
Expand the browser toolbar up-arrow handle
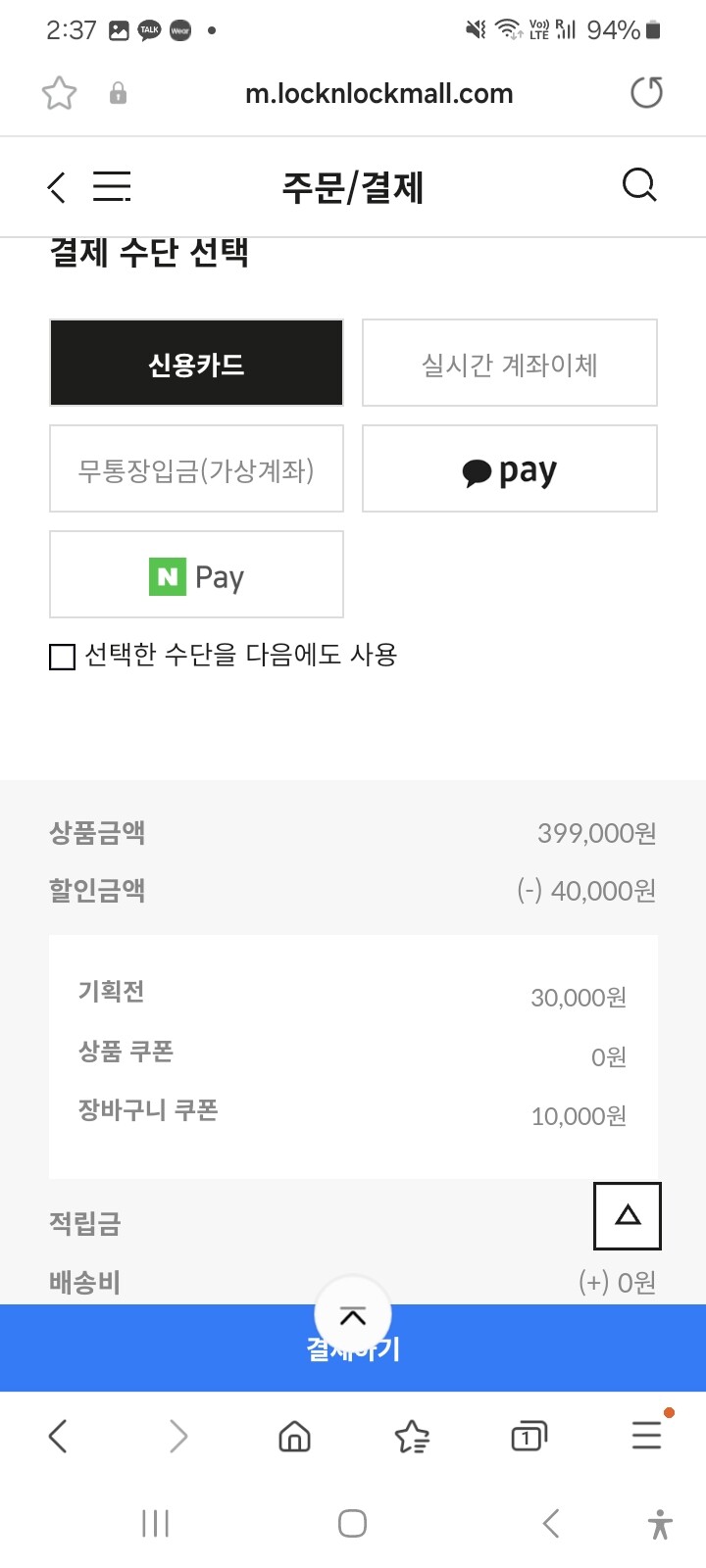pos(353,1315)
